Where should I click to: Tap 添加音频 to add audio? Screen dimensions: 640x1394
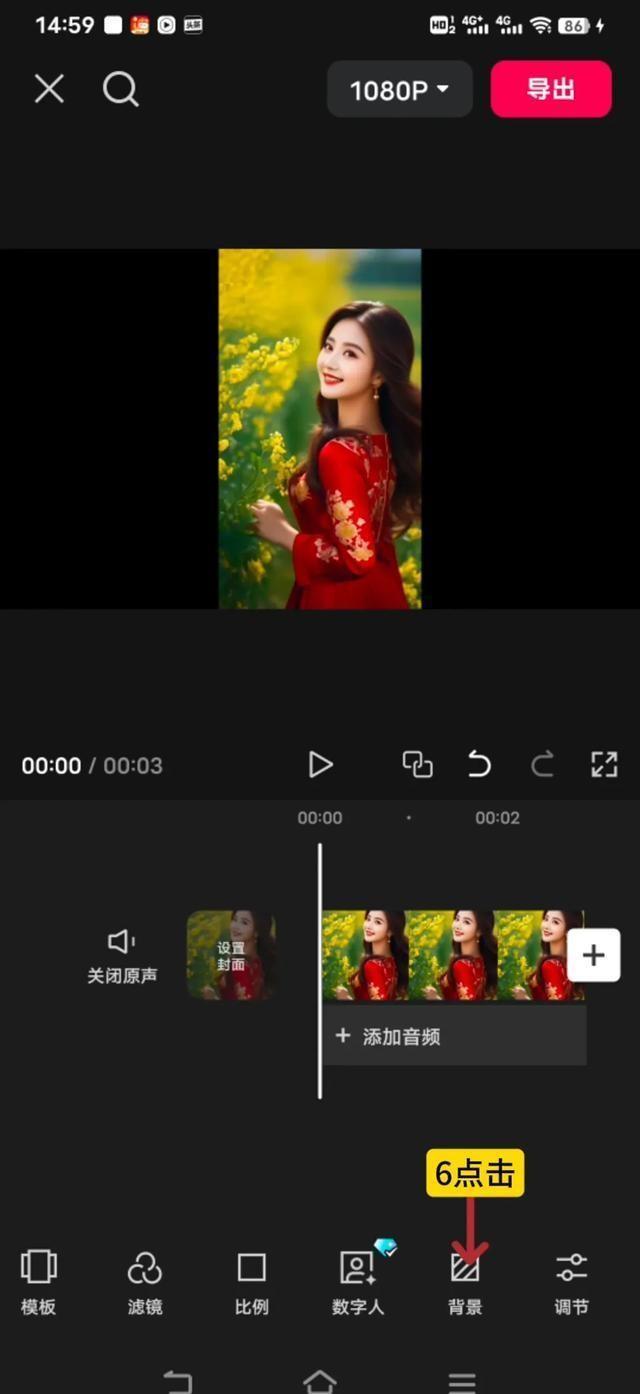tap(452, 1037)
